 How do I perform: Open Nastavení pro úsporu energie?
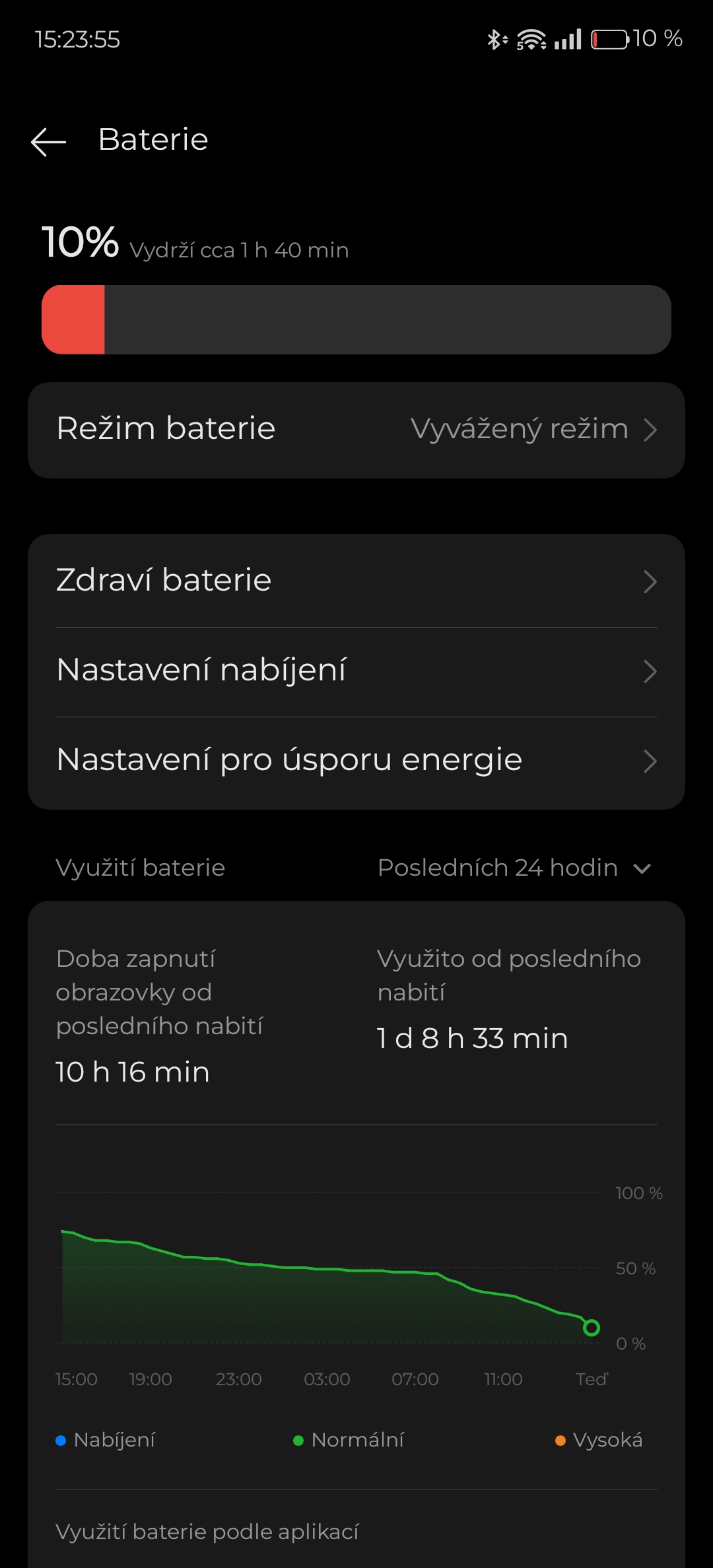[x=356, y=762]
